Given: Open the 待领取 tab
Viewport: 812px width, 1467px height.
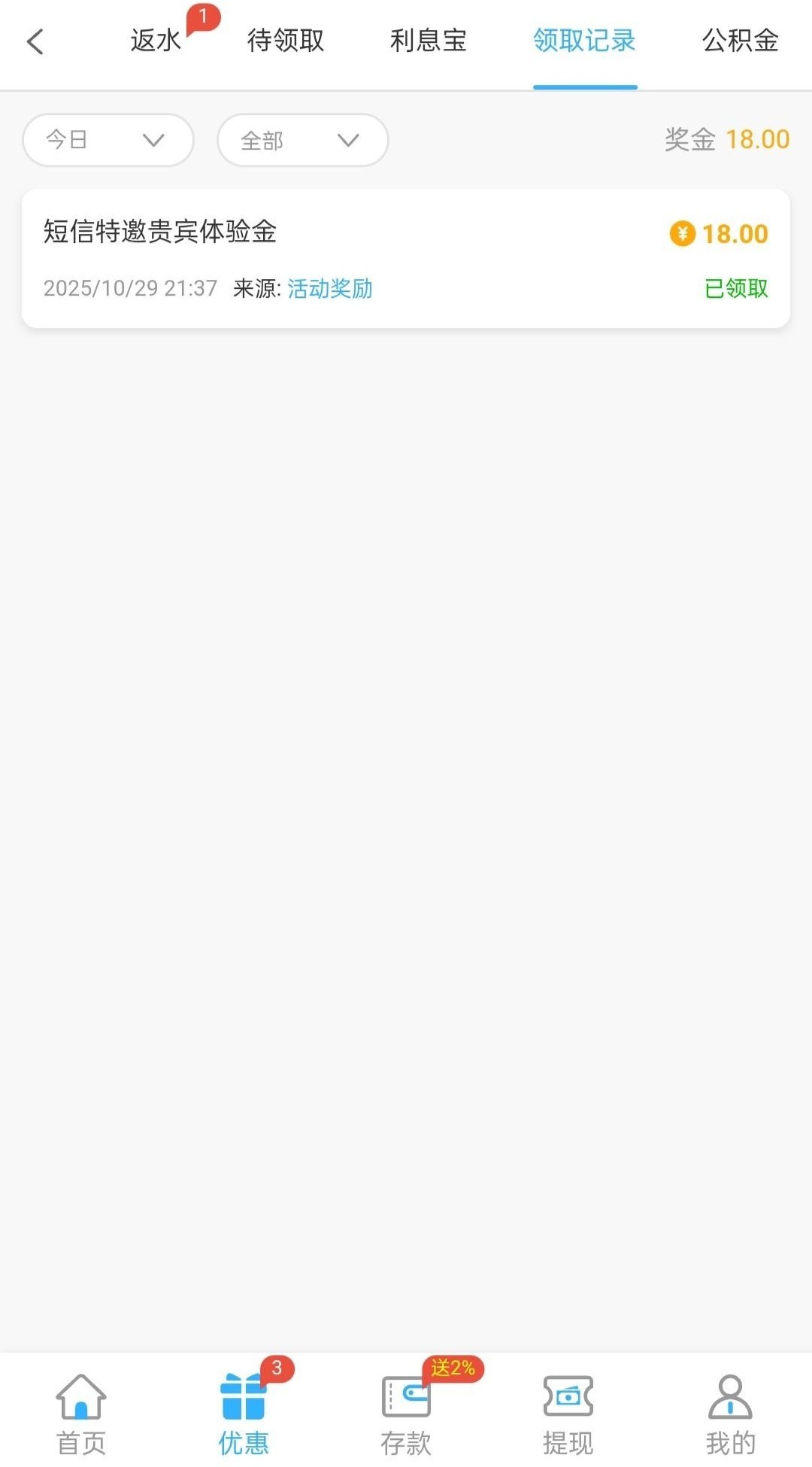Looking at the screenshot, I should 286,41.
